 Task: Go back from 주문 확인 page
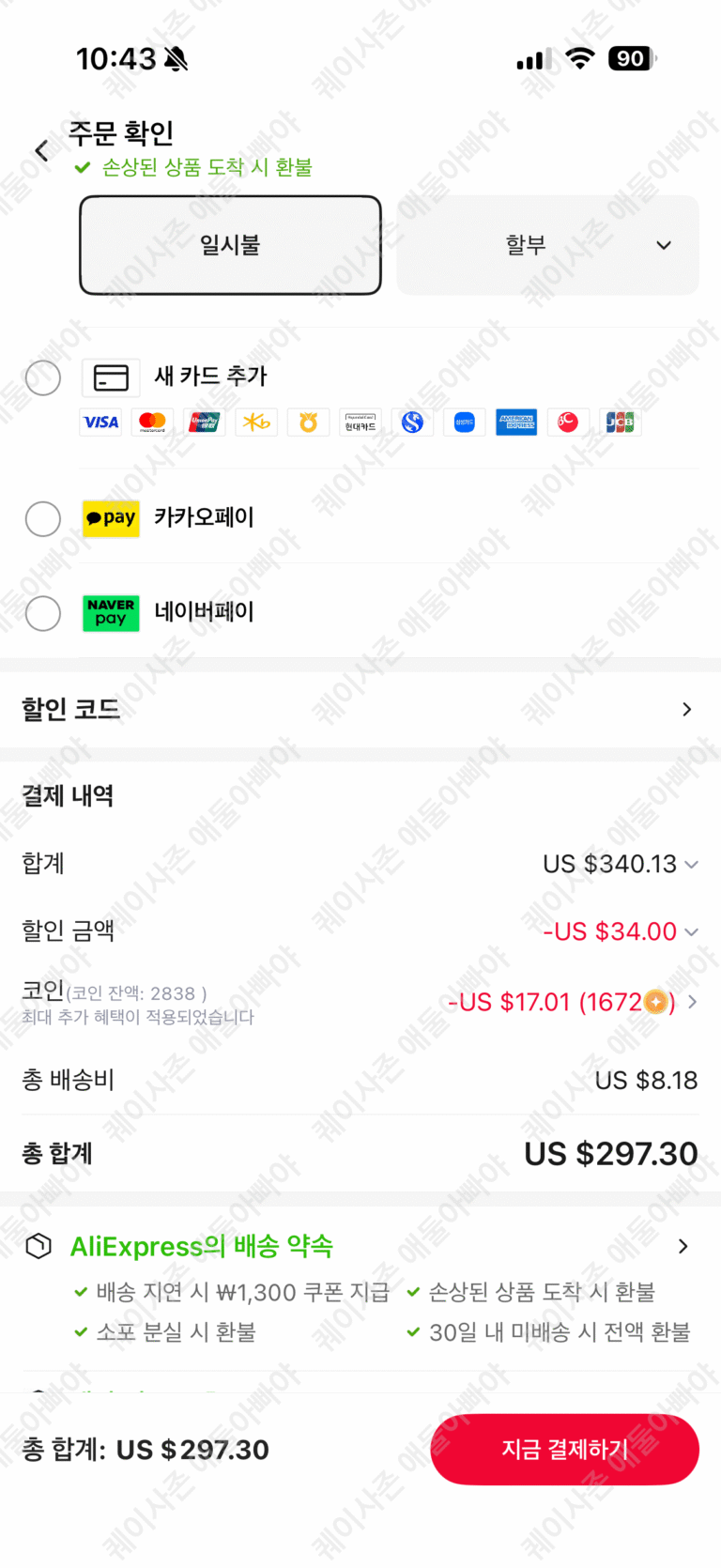coord(41,150)
